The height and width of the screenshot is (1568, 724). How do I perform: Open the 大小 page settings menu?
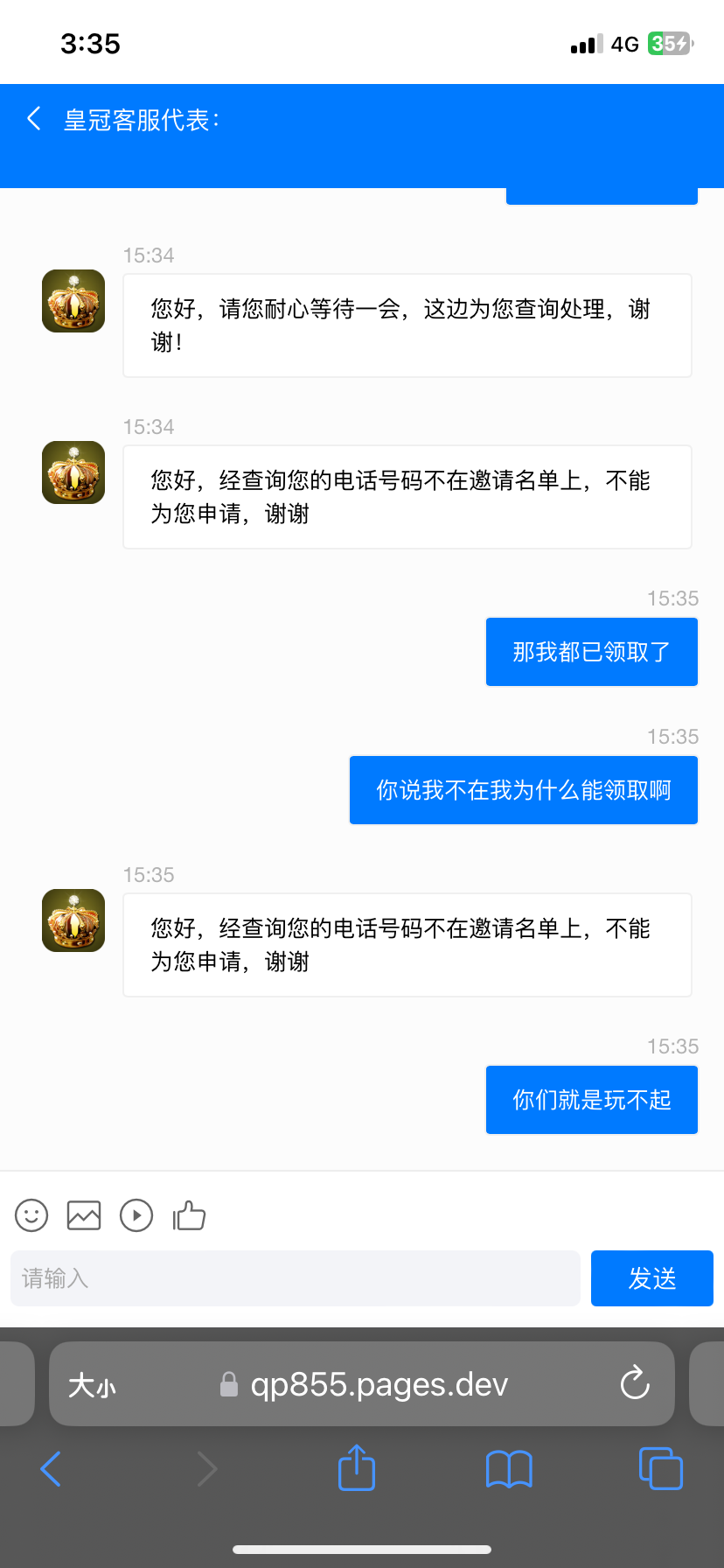pos(92,1384)
